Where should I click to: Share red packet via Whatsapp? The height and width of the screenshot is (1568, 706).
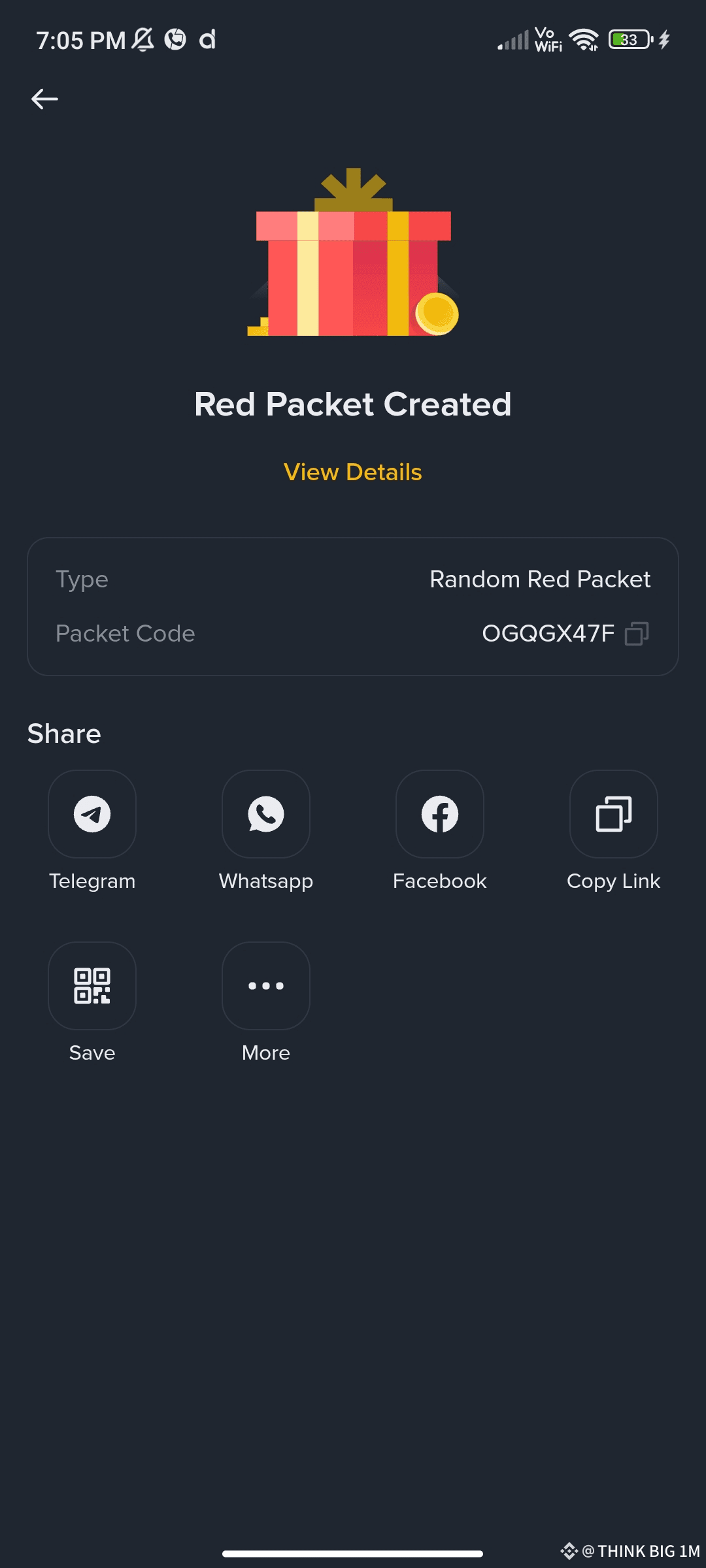point(266,814)
